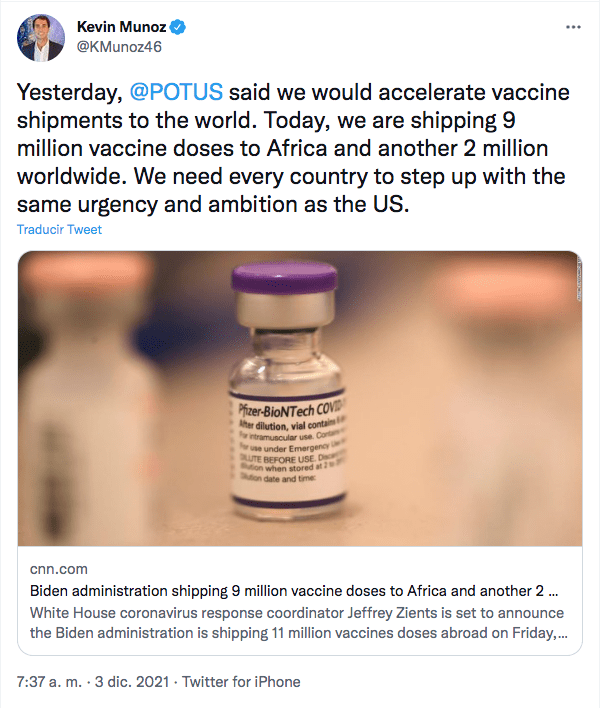The height and width of the screenshot is (708, 600).
Task: Open Kevin Munoz's profile picture
Action: (x=42, y=36)
